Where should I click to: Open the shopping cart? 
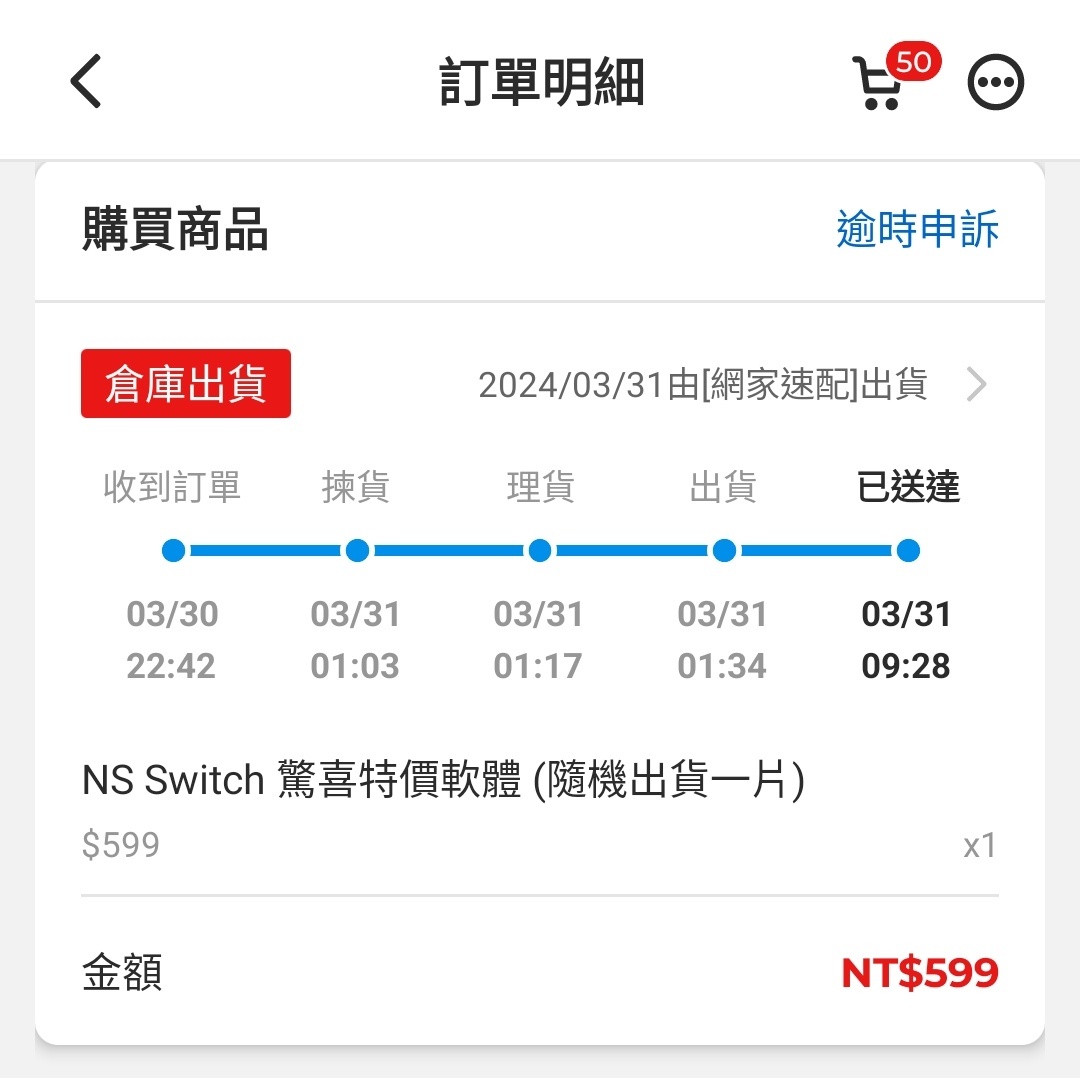(x=879, y=84)
